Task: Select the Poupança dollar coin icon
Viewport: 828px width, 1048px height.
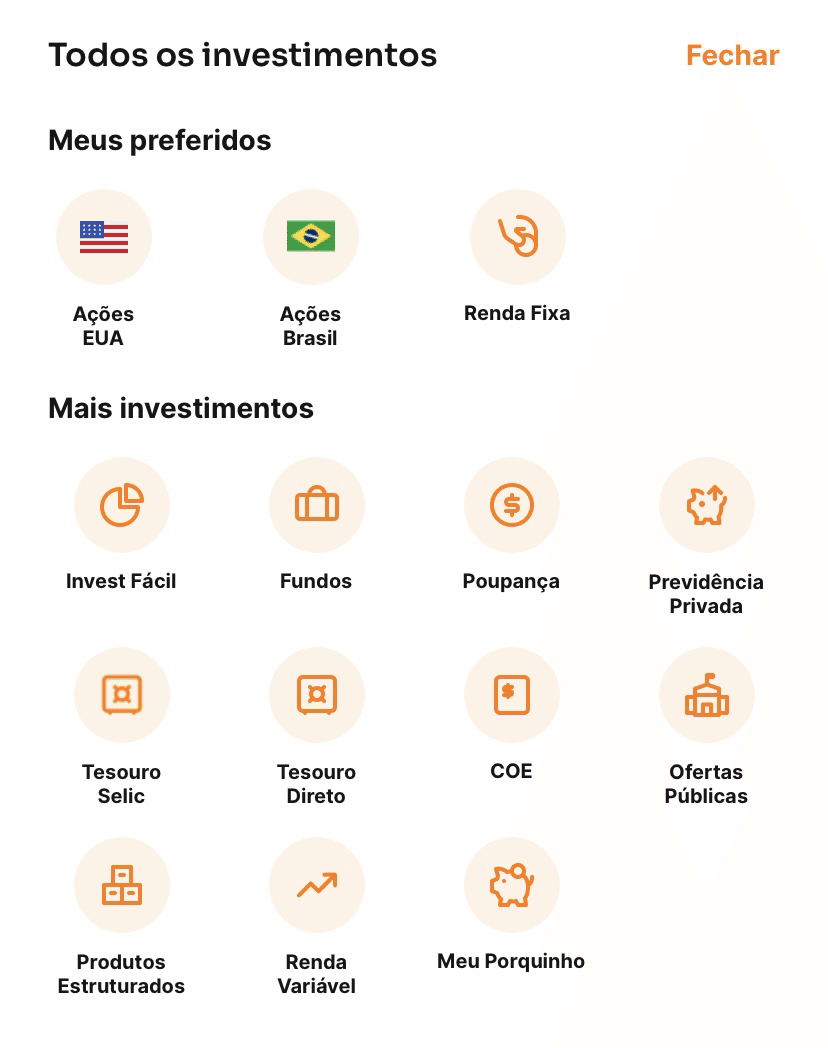Action: click(x=512, y=505)
